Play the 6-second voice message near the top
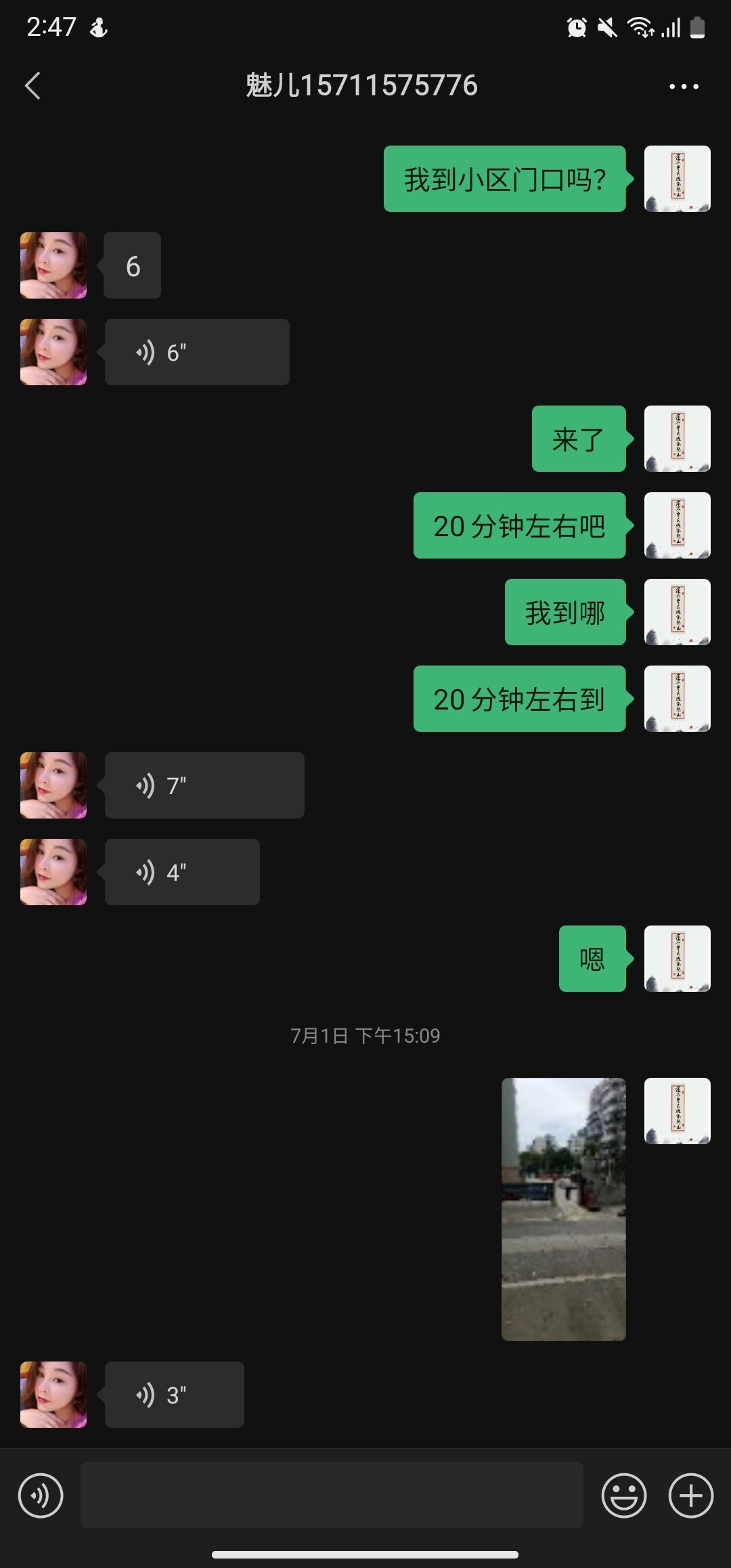Screen dimensions: 731x1568 point(196,351)
